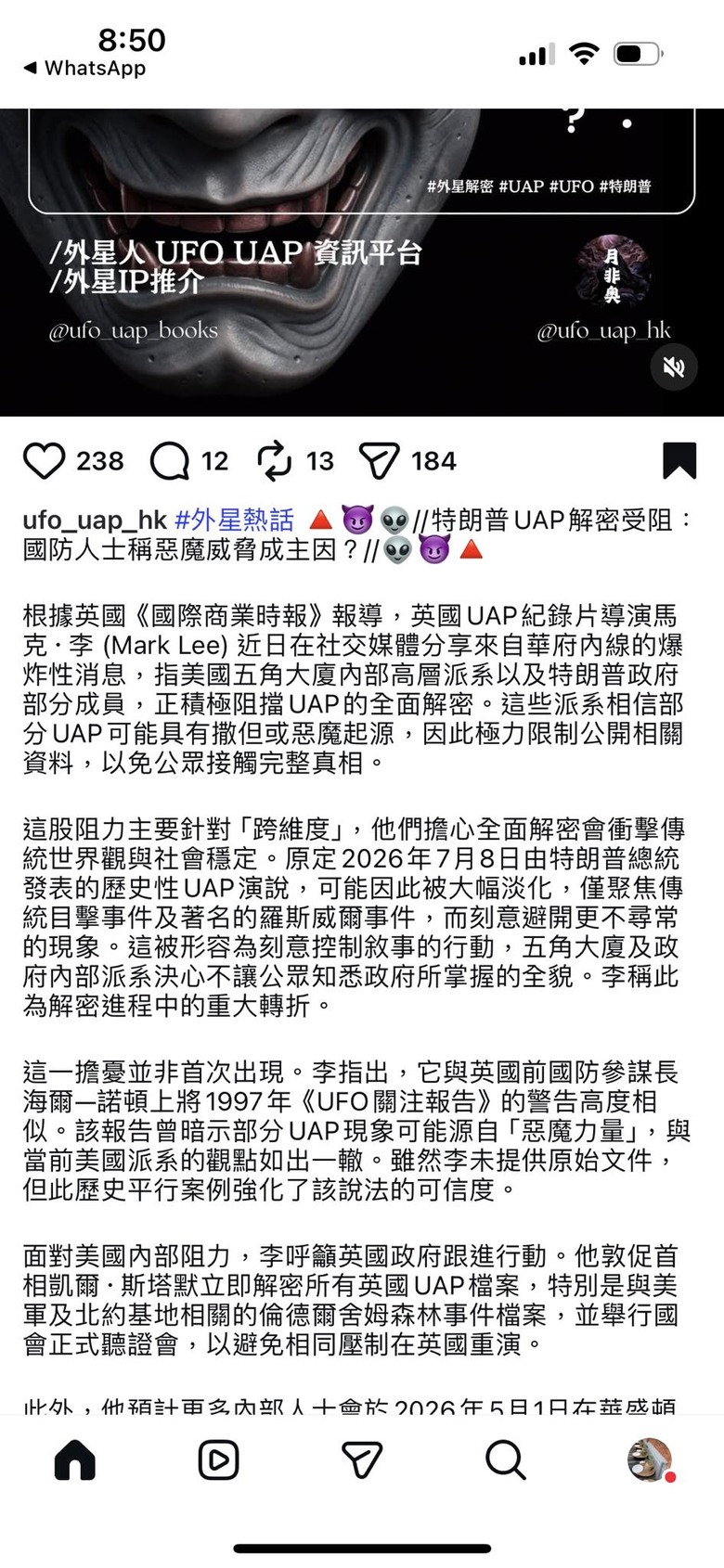Open the Search tab
724x1568 pixels.
[x=506, y=1460]
